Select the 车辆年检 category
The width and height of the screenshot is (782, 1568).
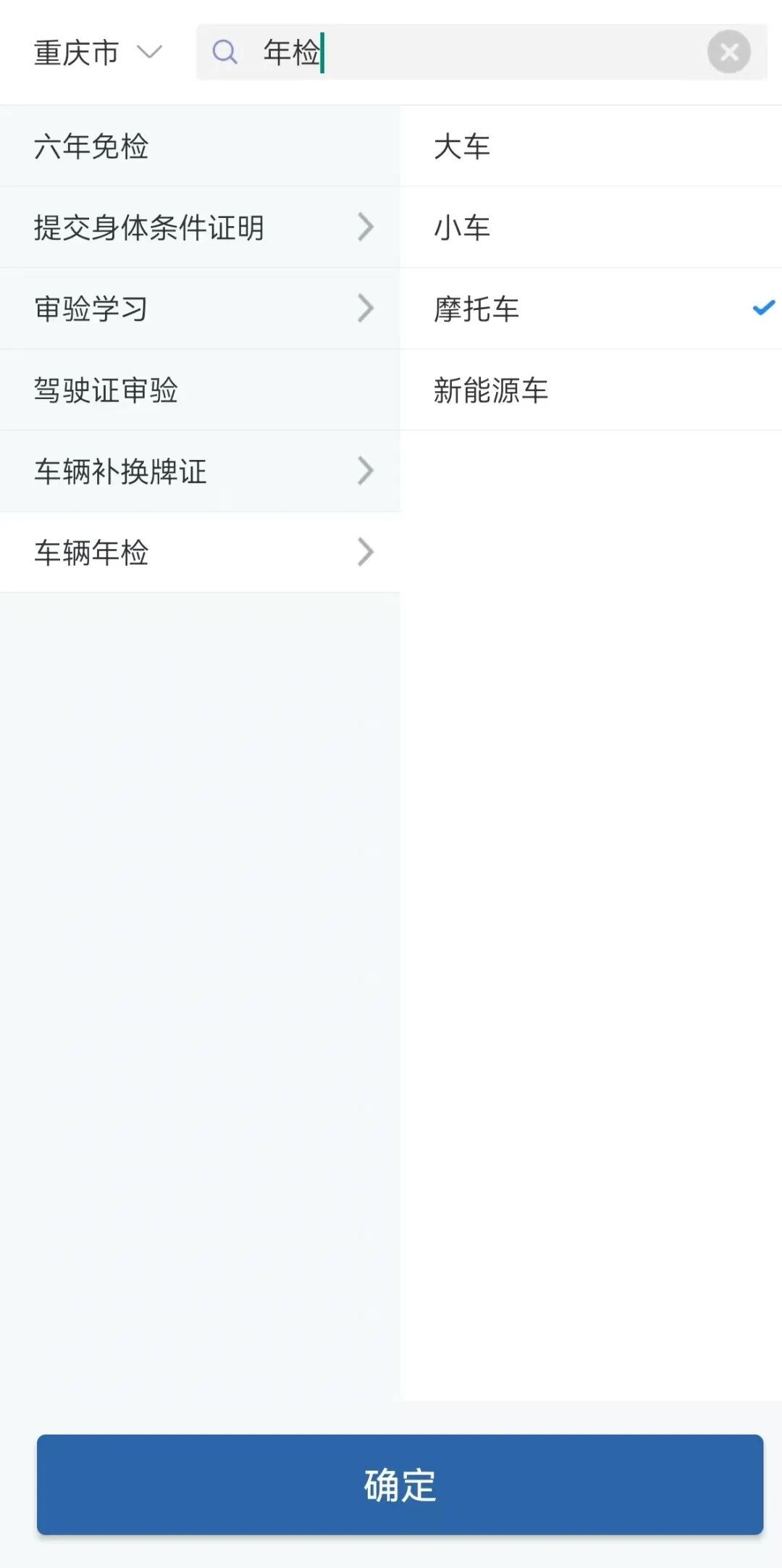pyautogui.click(x=199, y=553)
